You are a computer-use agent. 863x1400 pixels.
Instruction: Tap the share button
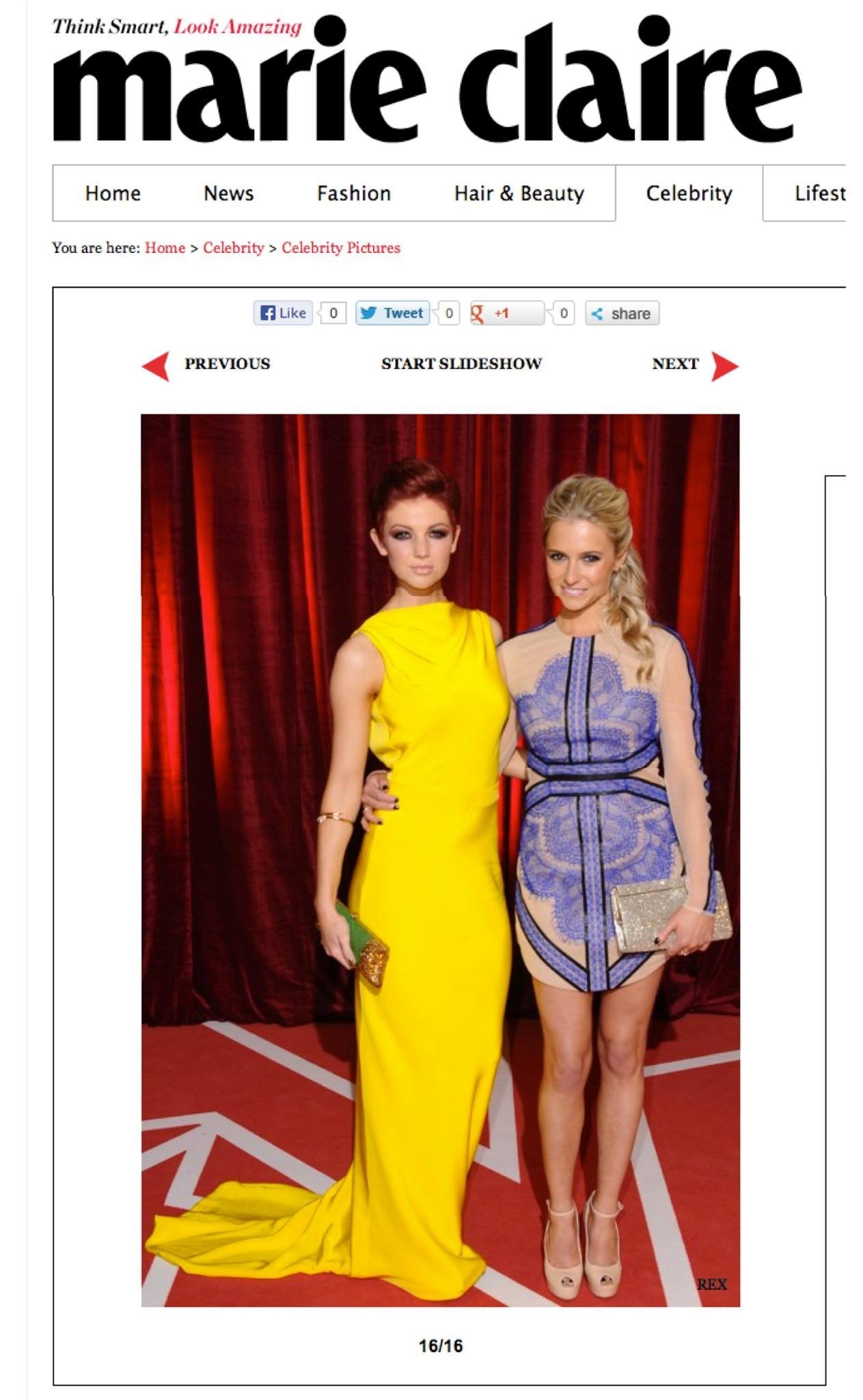[x=622, y=314]
